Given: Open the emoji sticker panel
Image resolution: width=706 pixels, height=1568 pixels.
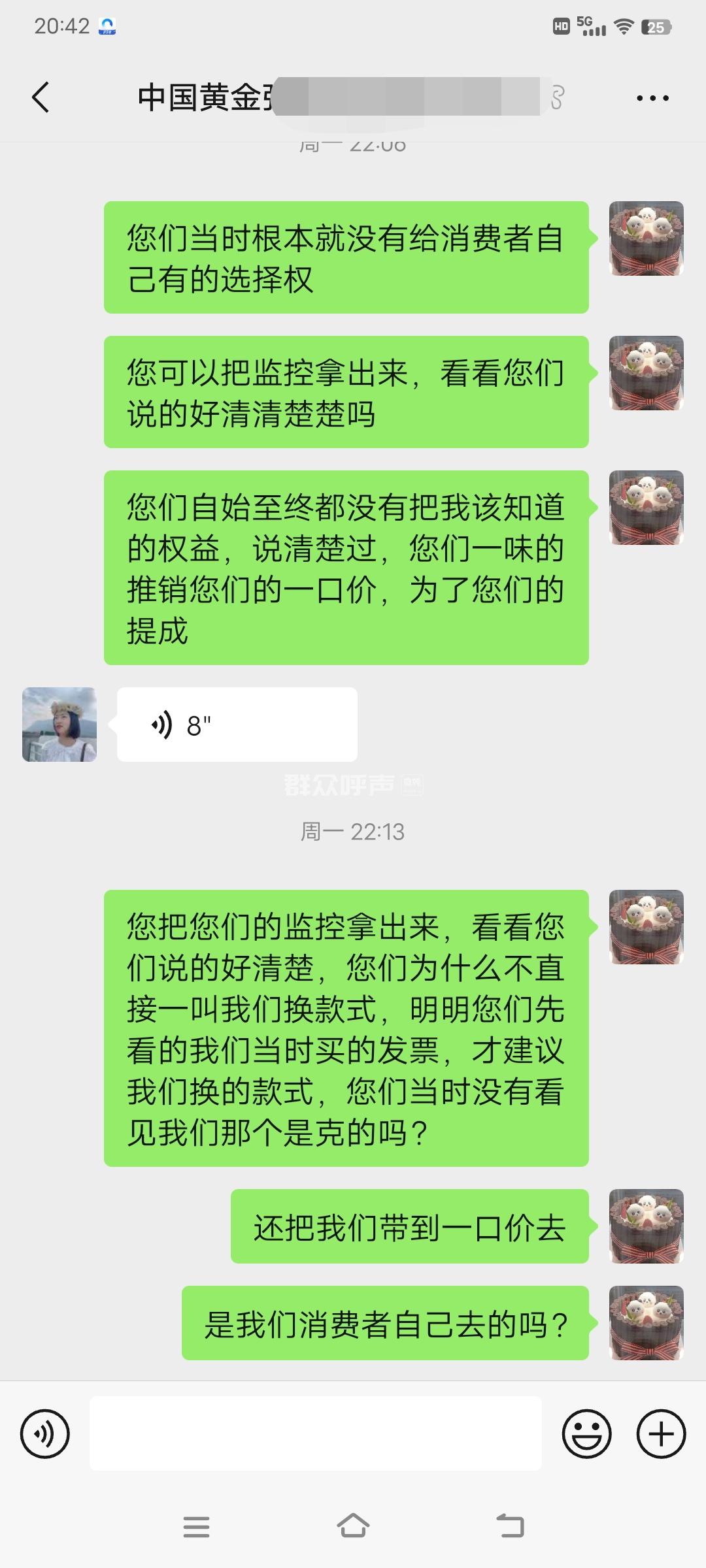Looking at the screenshot, I should 586,1434.
